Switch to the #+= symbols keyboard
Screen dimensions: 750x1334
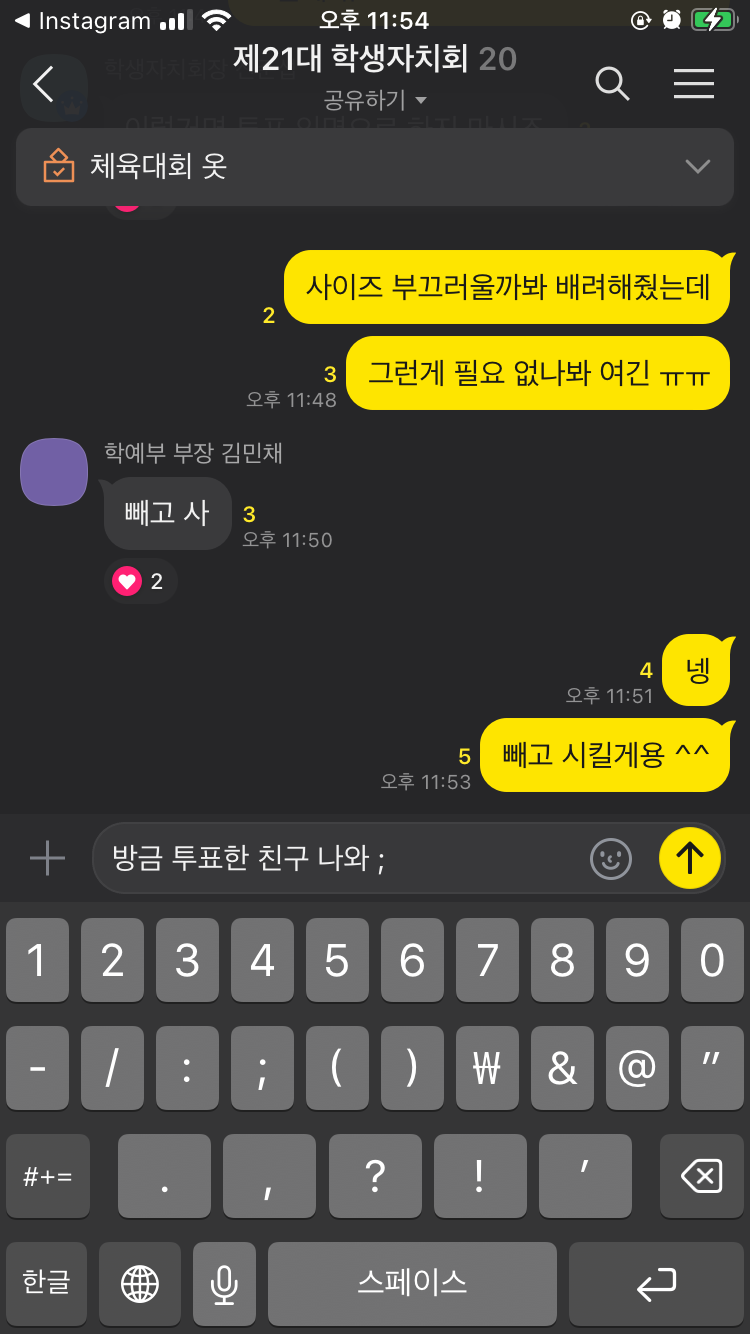[x=48, y=1176]
